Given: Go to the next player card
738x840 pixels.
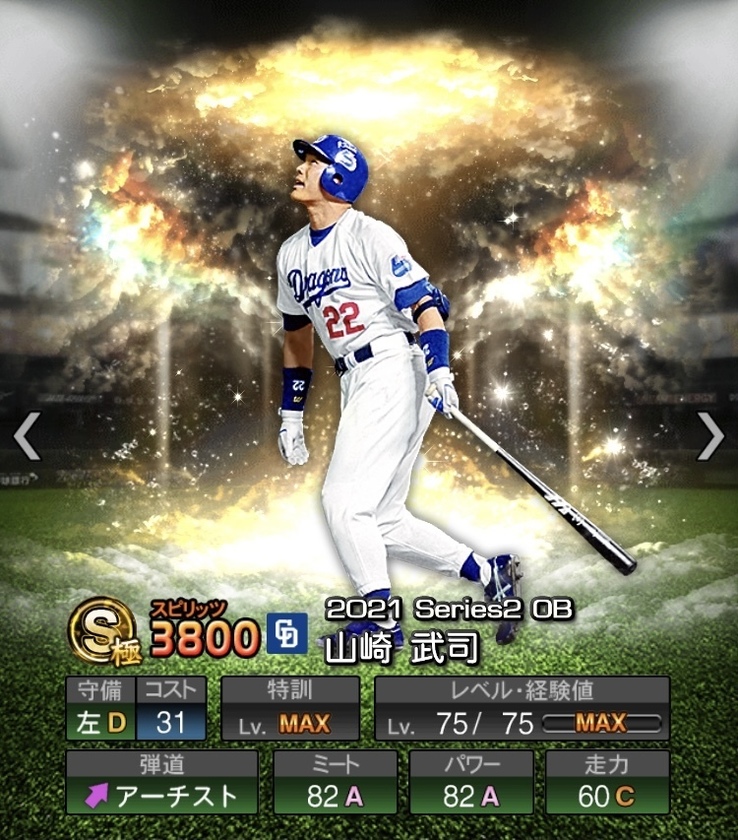Looking at the screenshot, I should click(x=710, y=436).
